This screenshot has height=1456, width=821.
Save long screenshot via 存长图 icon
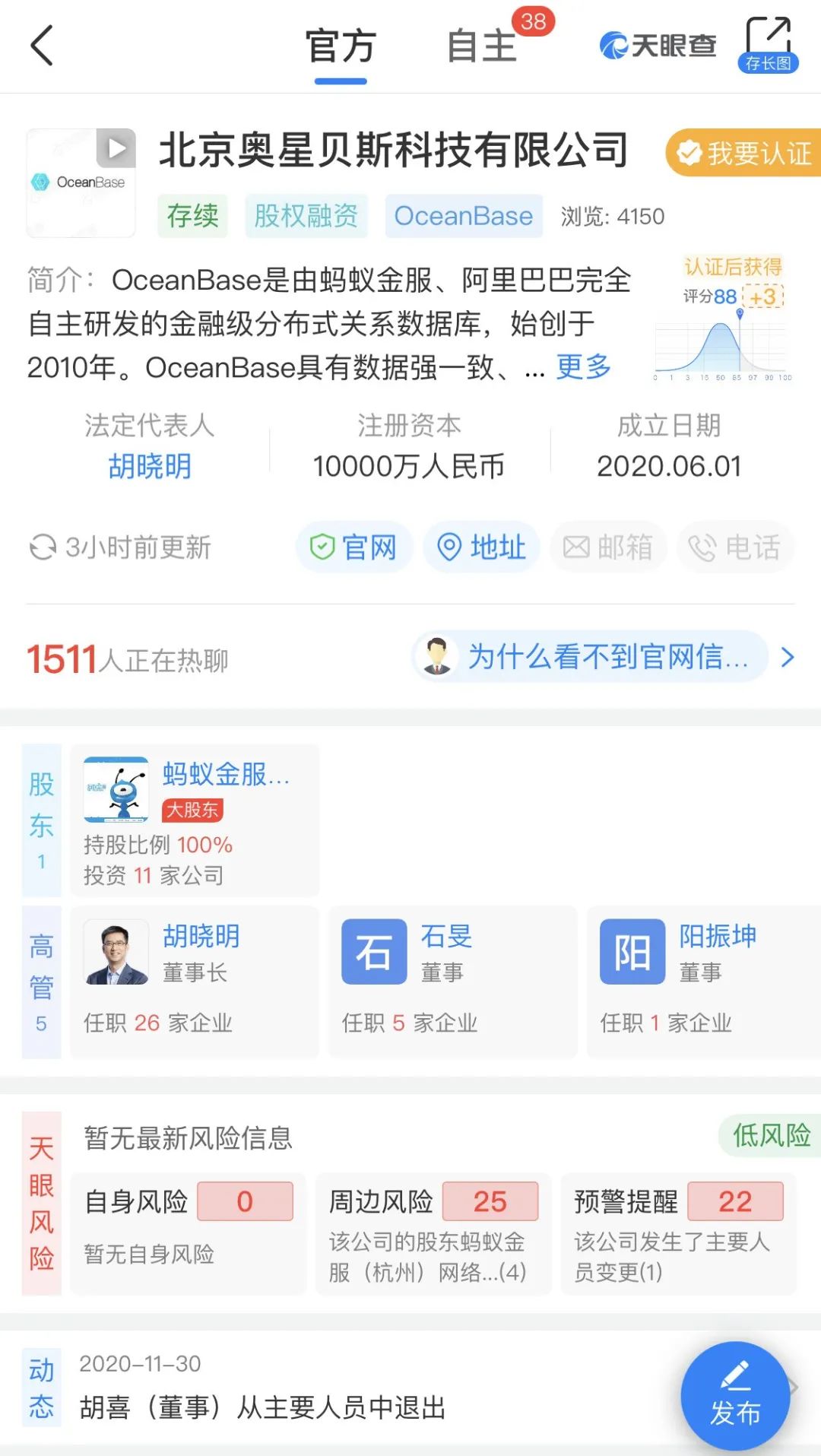[768, 44]
